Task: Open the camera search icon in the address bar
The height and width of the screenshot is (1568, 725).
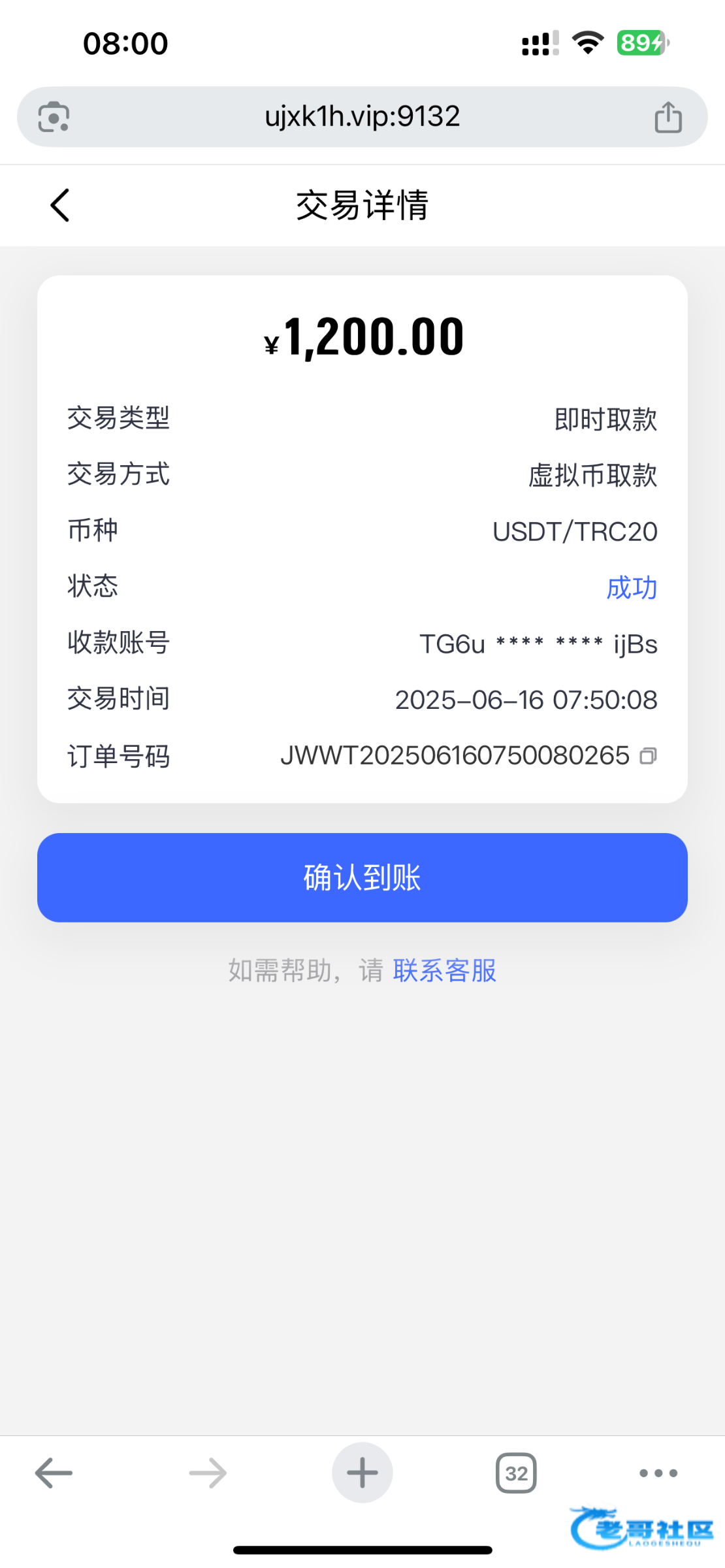Action: [54, 117]
